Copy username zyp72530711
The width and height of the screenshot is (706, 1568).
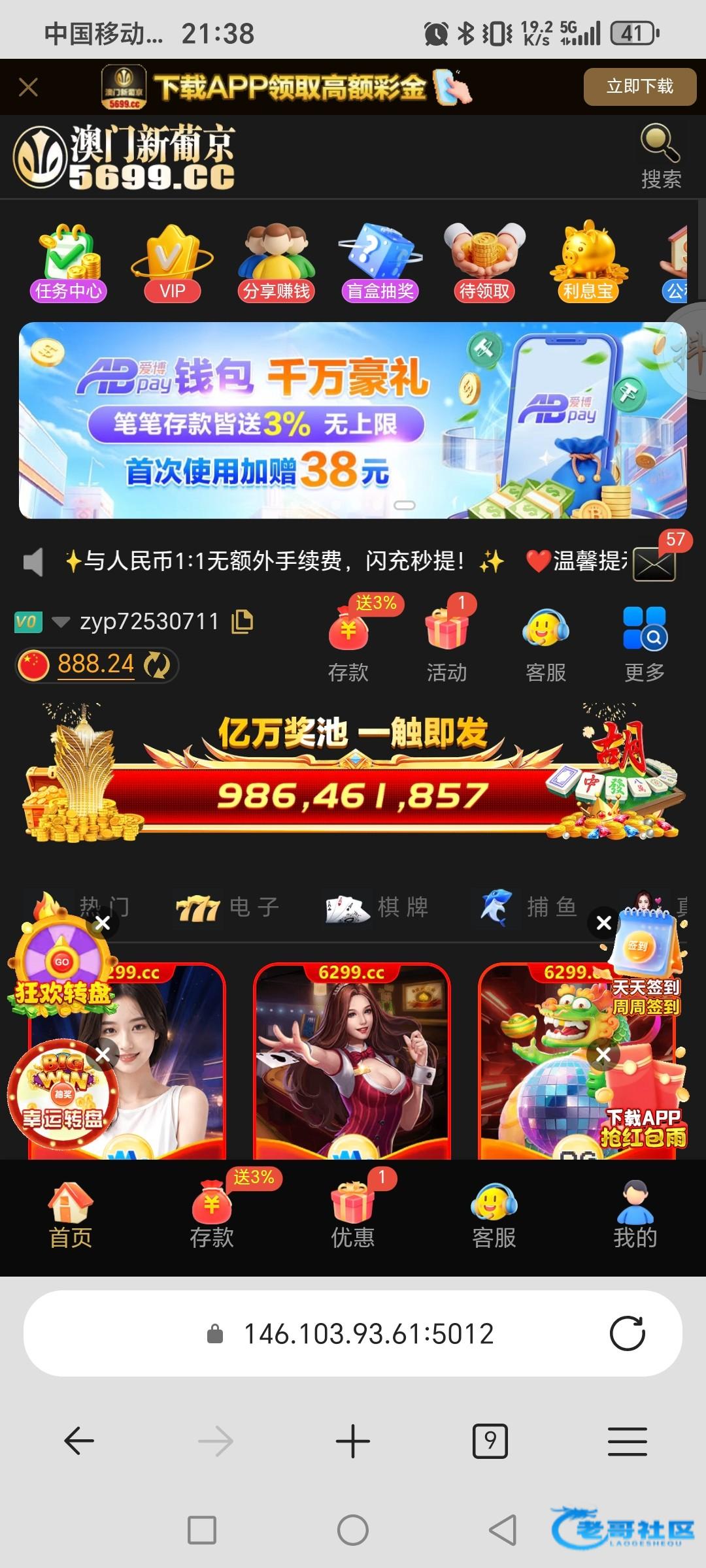click(x=243, y=621)
